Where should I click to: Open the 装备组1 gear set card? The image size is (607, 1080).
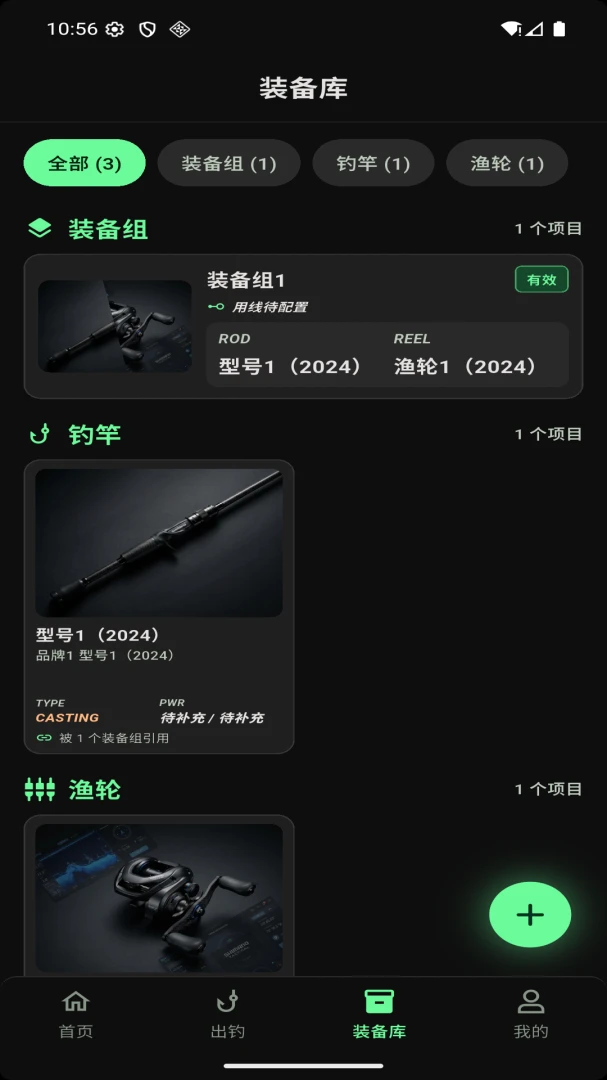point(303,326)
